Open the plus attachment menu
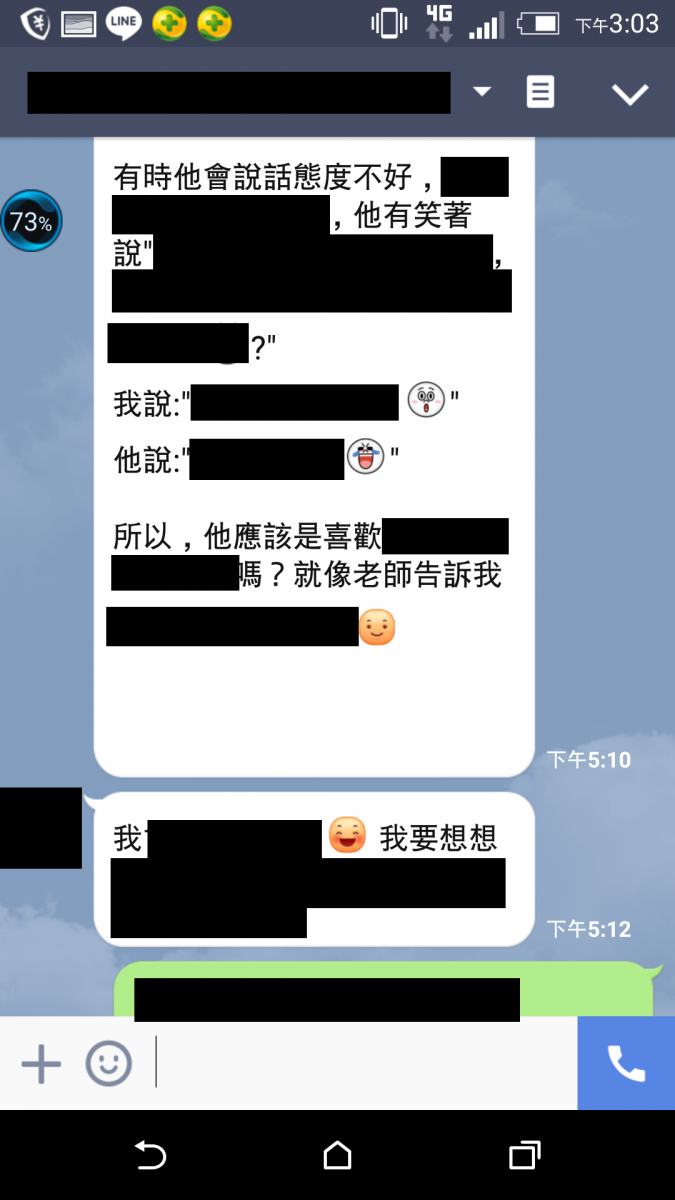 coord(41,1064)
